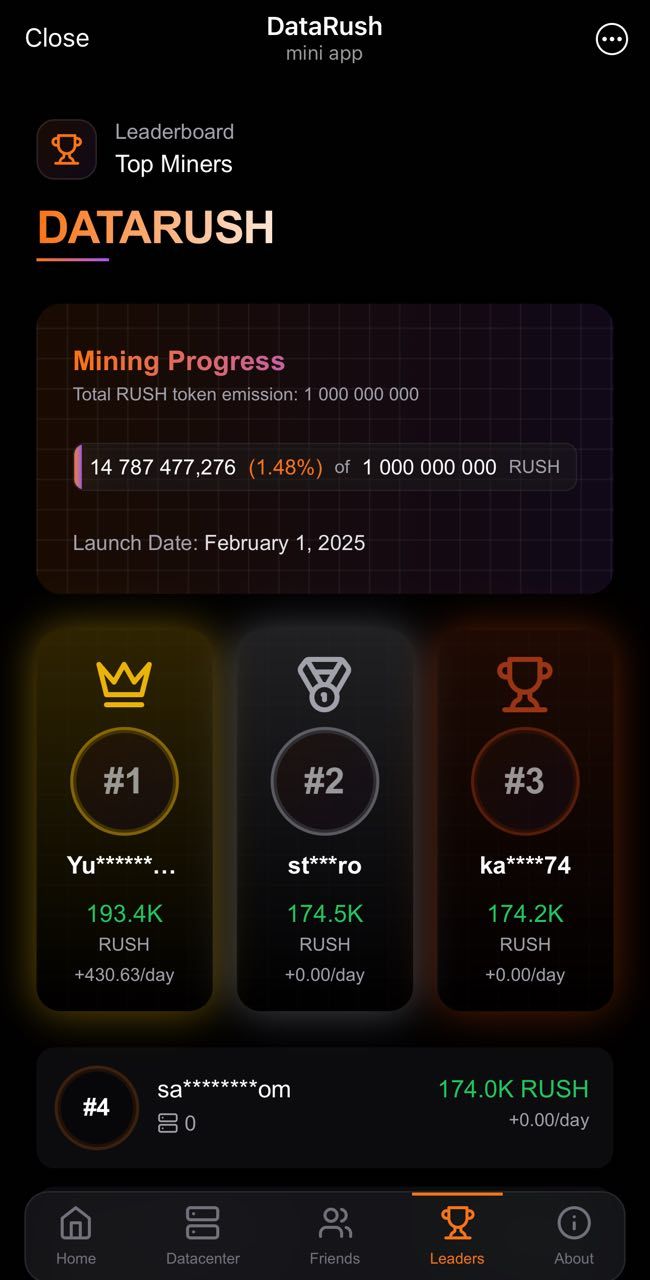The width and height of the screenshot is (650, 1280).
Task: Switch to the Datacenter tab
Action: [x=203, y=1235]
